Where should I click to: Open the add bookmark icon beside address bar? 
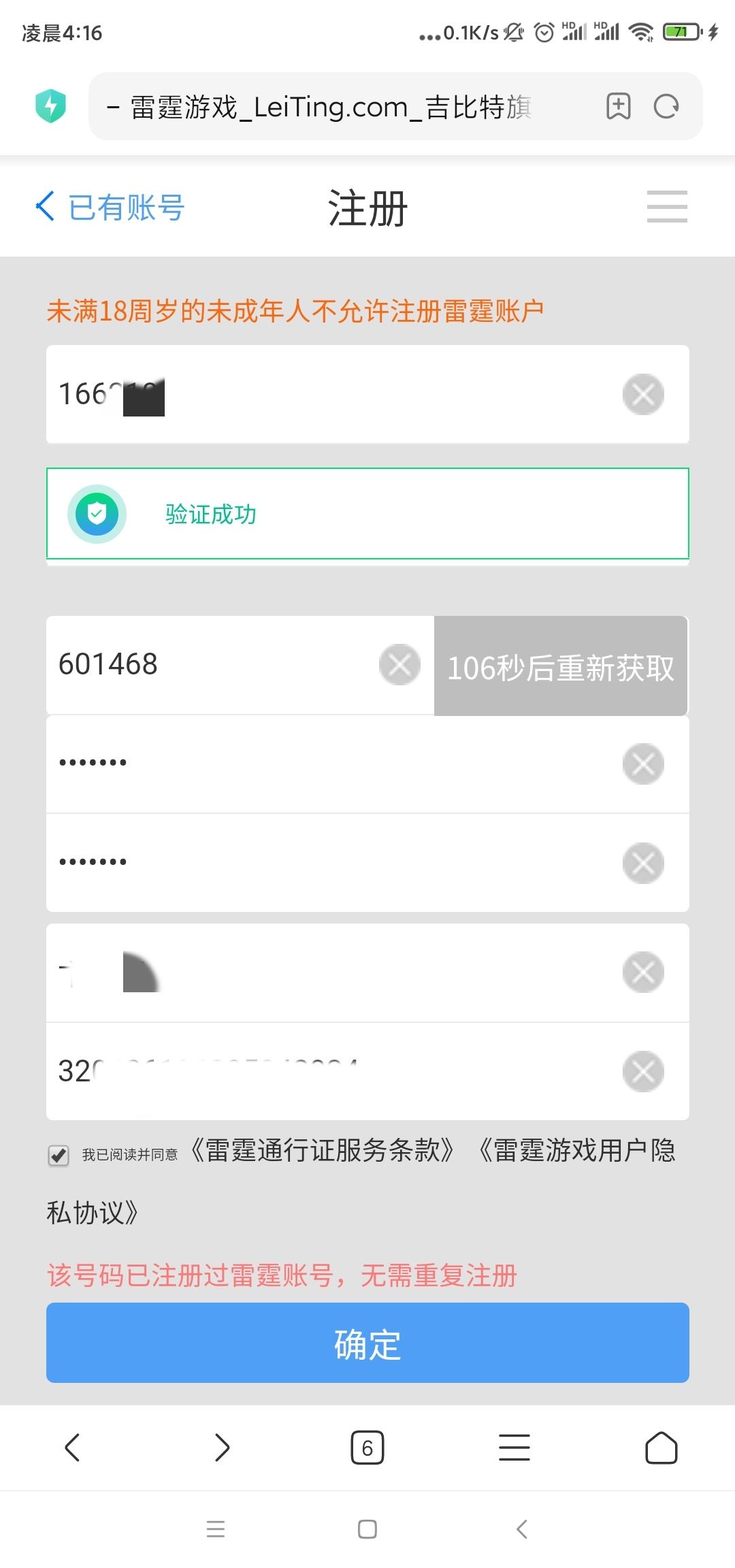619,106
